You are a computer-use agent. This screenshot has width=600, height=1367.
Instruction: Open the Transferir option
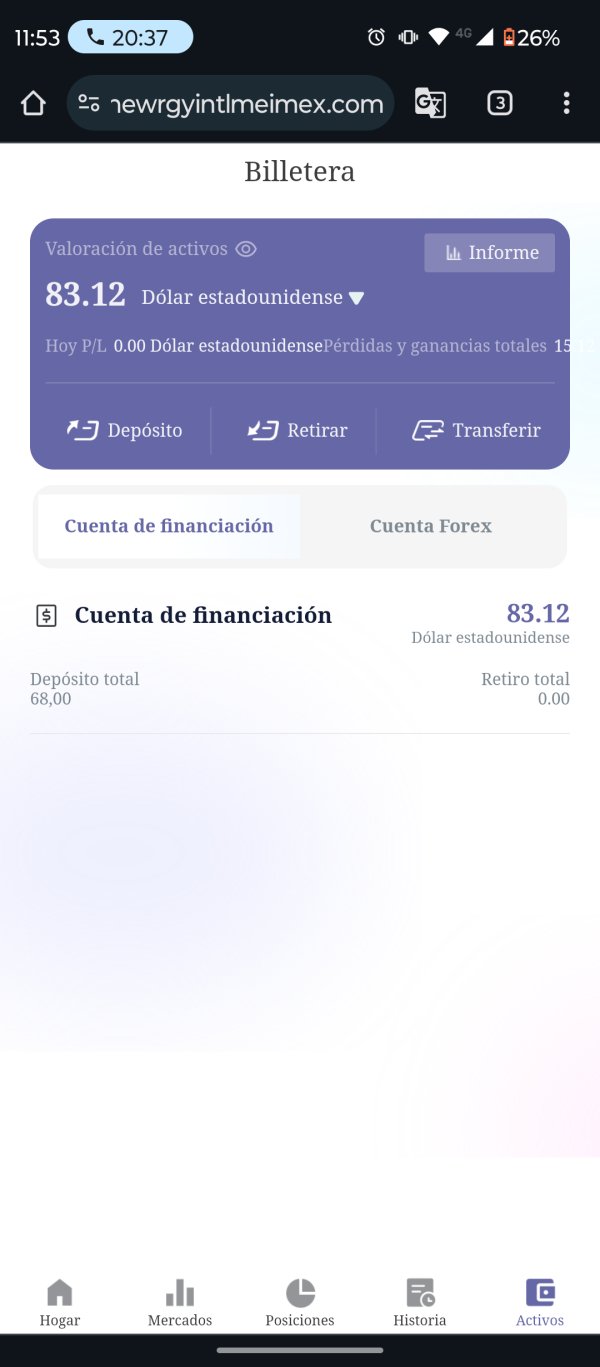pyautogui.click(x=476, y=430)
